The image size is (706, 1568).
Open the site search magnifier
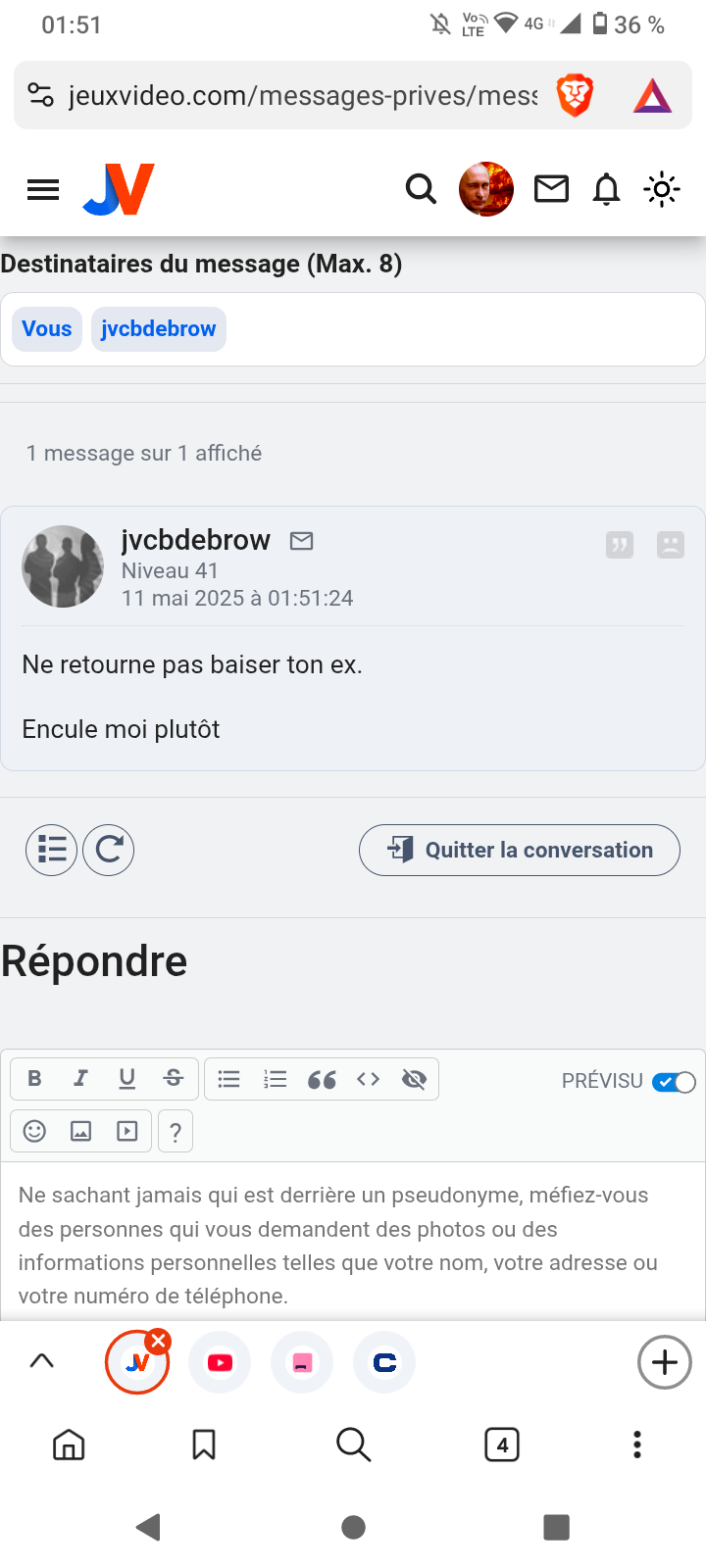(421, 188)
